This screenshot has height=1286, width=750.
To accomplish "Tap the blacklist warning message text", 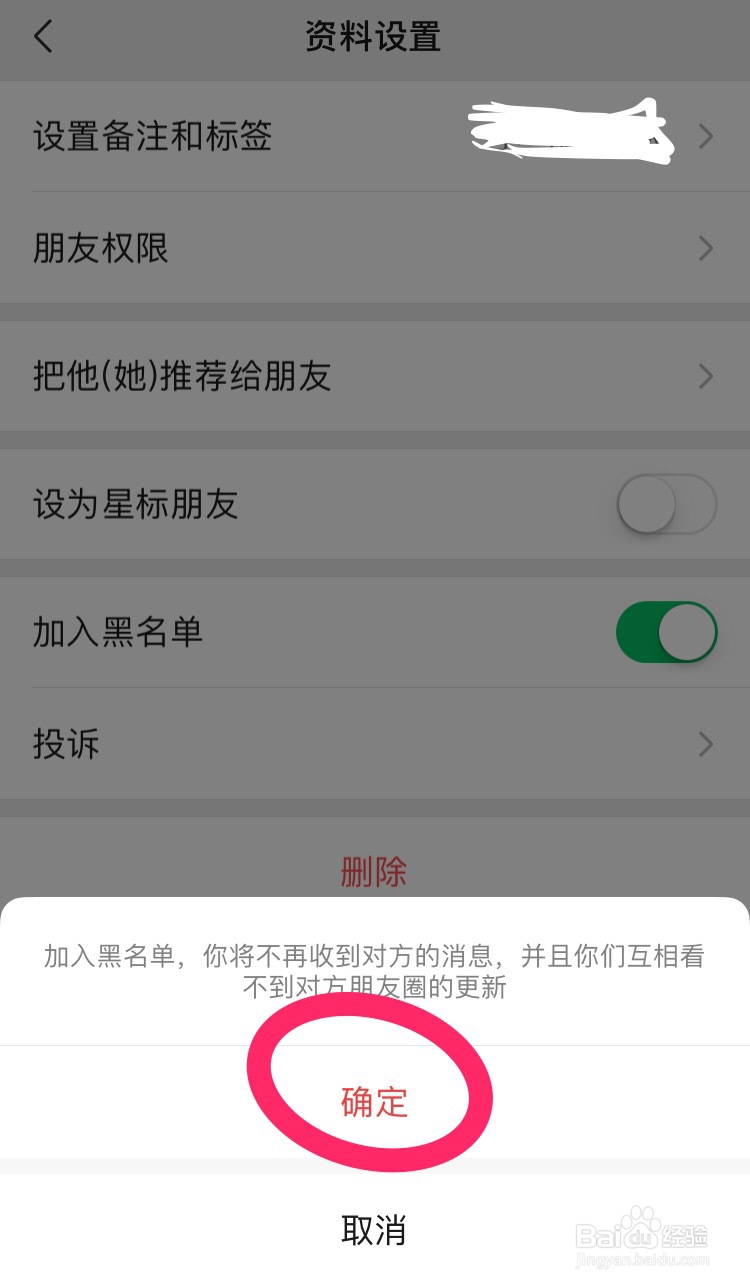I will tap(374, 968).
